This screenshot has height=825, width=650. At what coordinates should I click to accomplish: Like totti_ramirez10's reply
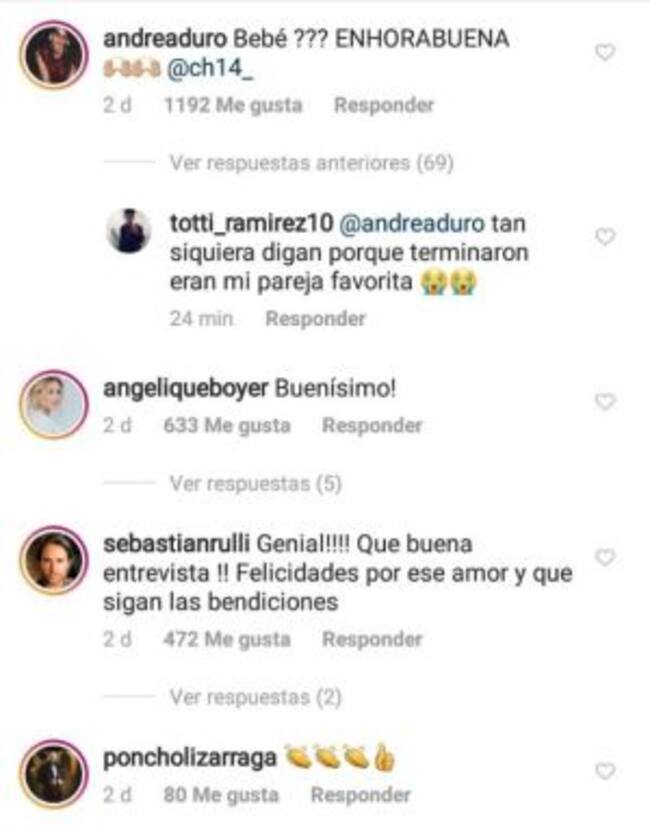coord(605,236)
